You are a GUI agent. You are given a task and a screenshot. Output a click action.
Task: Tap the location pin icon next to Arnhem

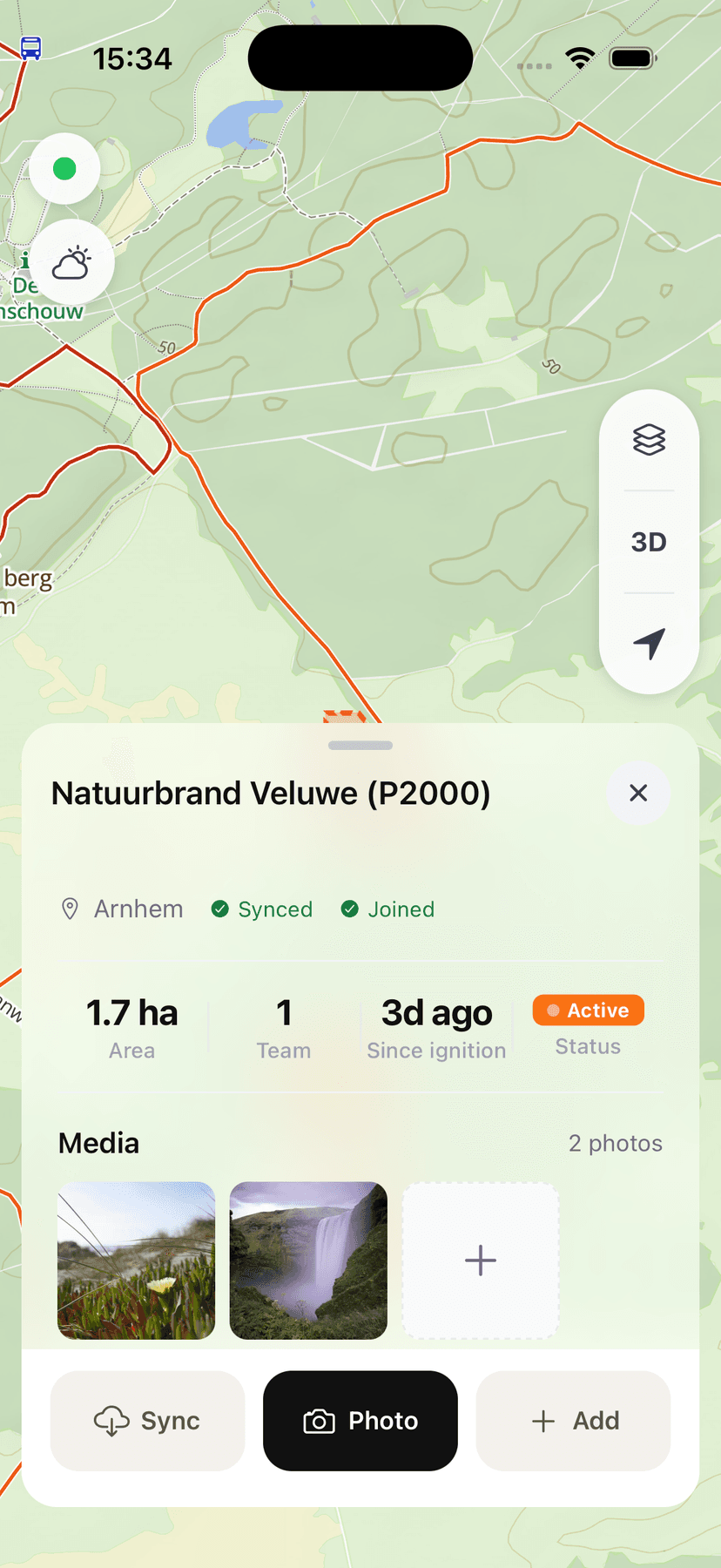click(71, 909)
